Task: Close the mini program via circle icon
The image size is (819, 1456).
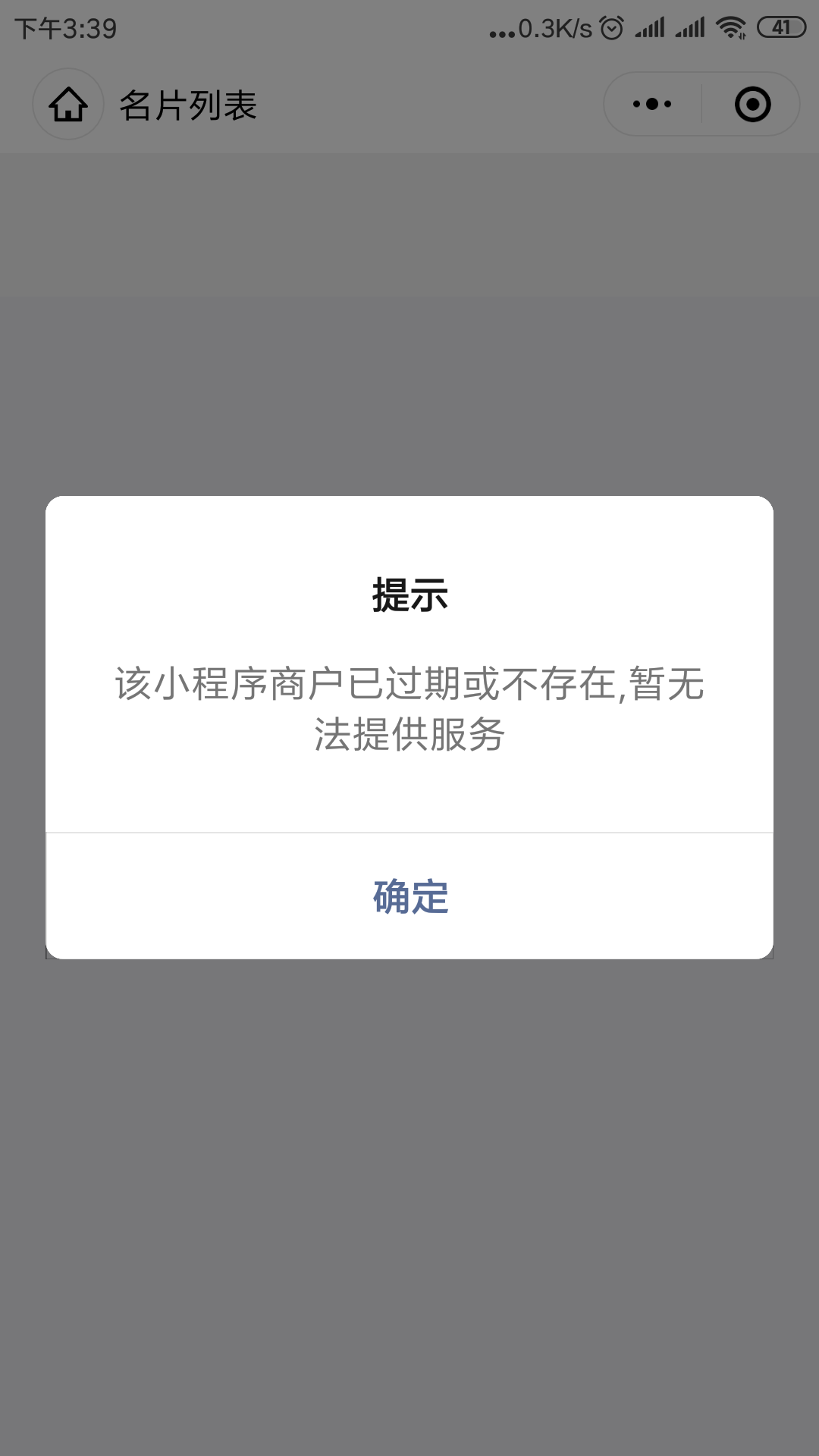Action: [752, 105]
